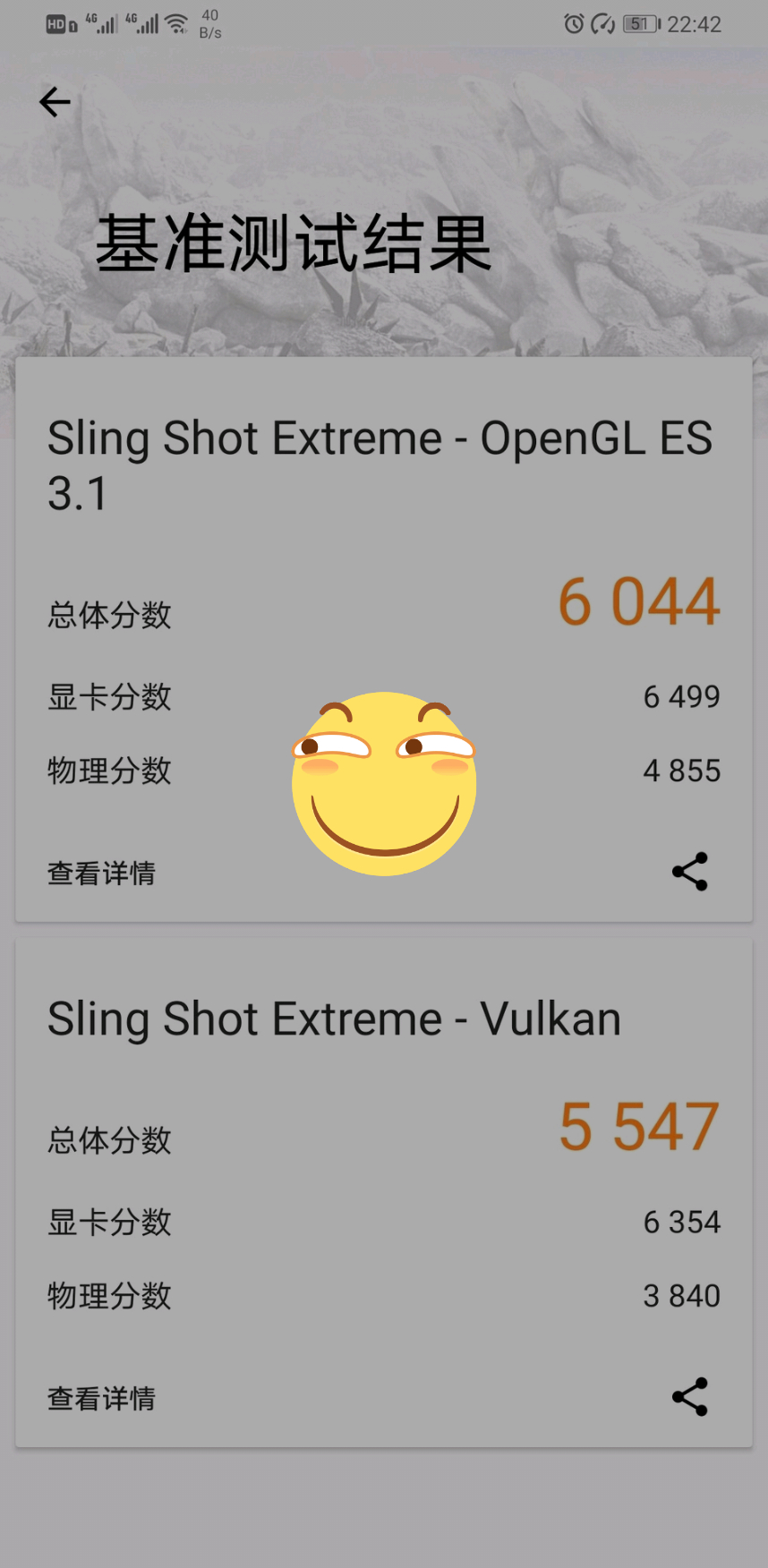
Task: Go back using the top arrow
Action: tap(55, 102)
